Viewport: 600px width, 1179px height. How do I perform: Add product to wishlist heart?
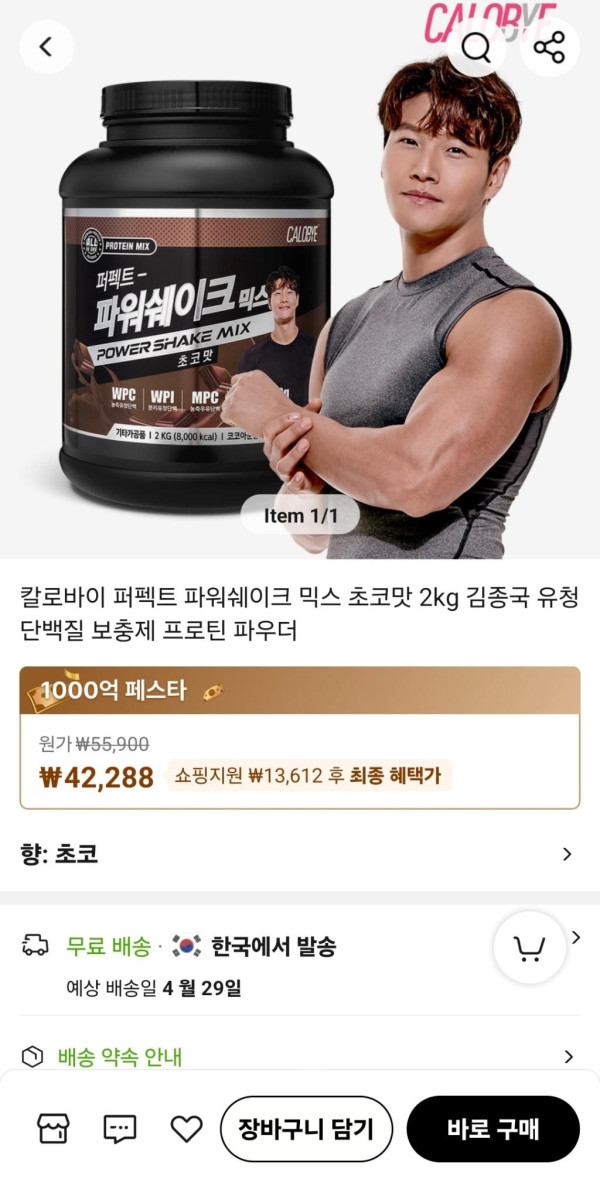[x=186, y=1129]
